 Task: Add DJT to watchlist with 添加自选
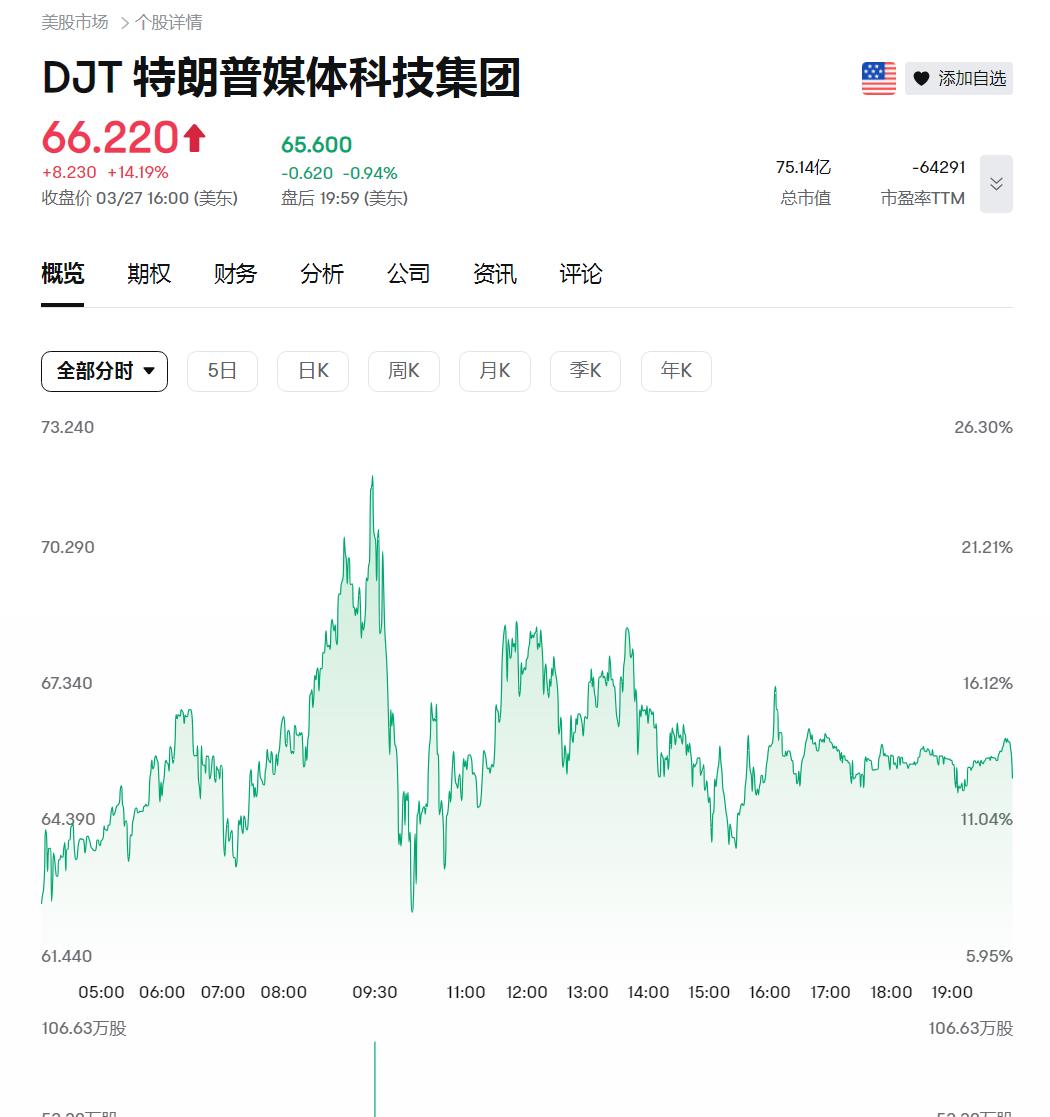(x=959, y=78)
